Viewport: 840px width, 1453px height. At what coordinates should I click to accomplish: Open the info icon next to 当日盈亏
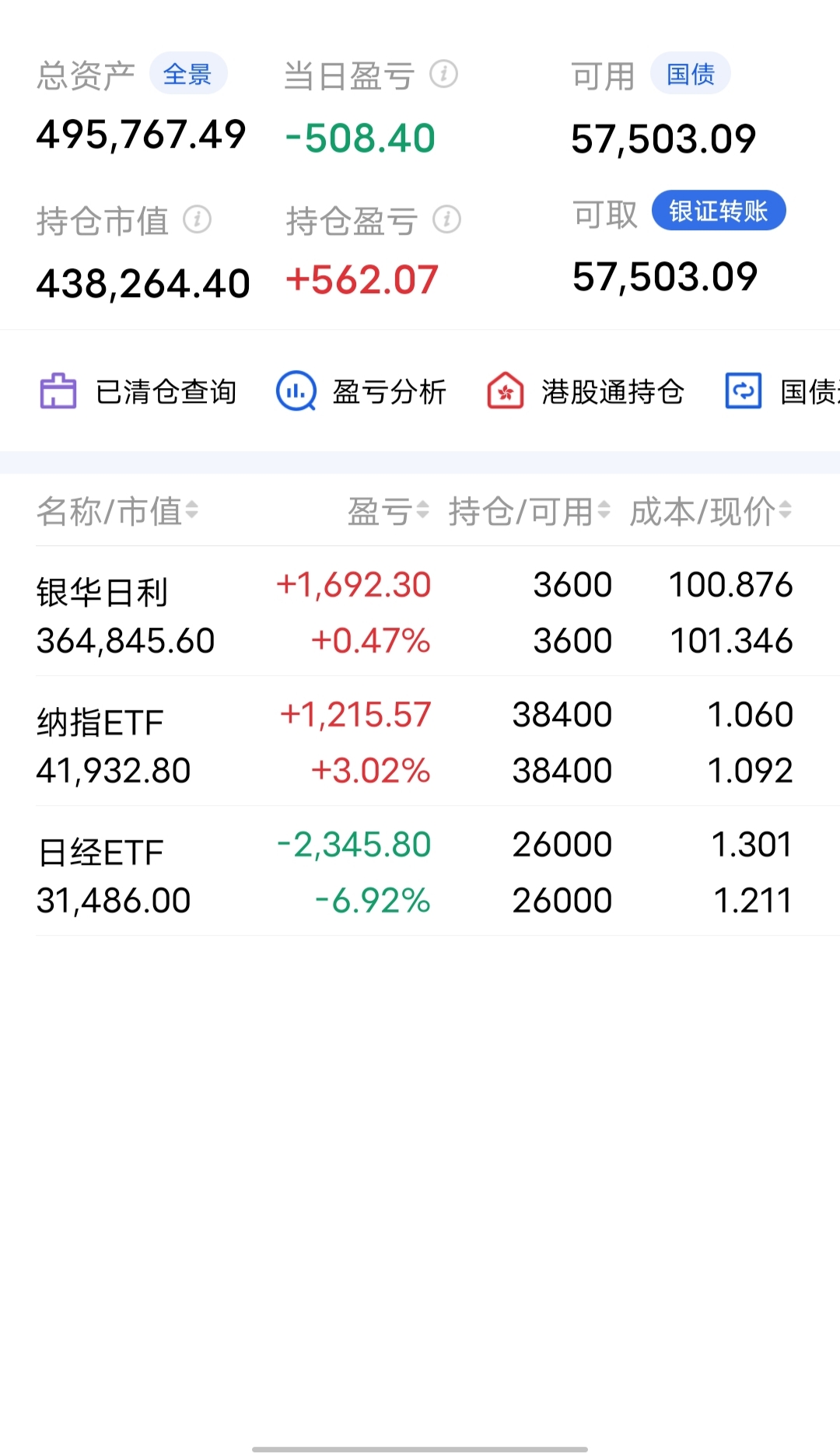tap(444, 74)
